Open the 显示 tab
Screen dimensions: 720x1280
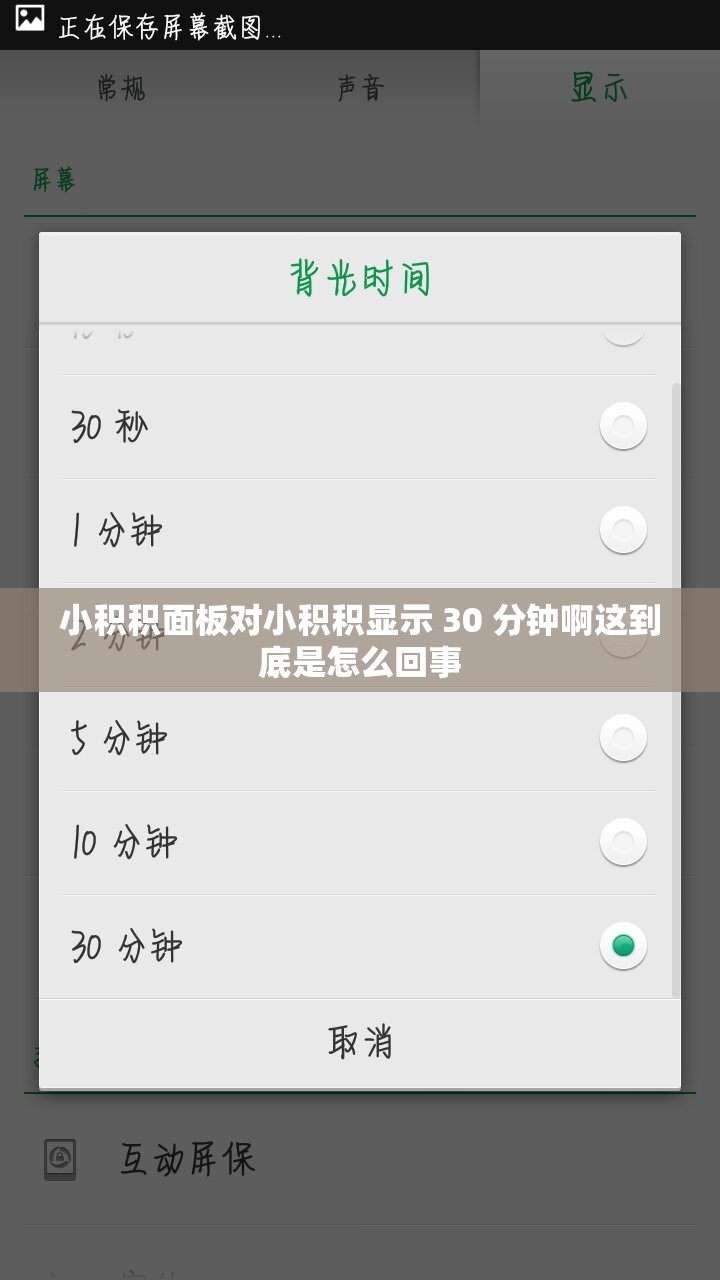point(600,88)
